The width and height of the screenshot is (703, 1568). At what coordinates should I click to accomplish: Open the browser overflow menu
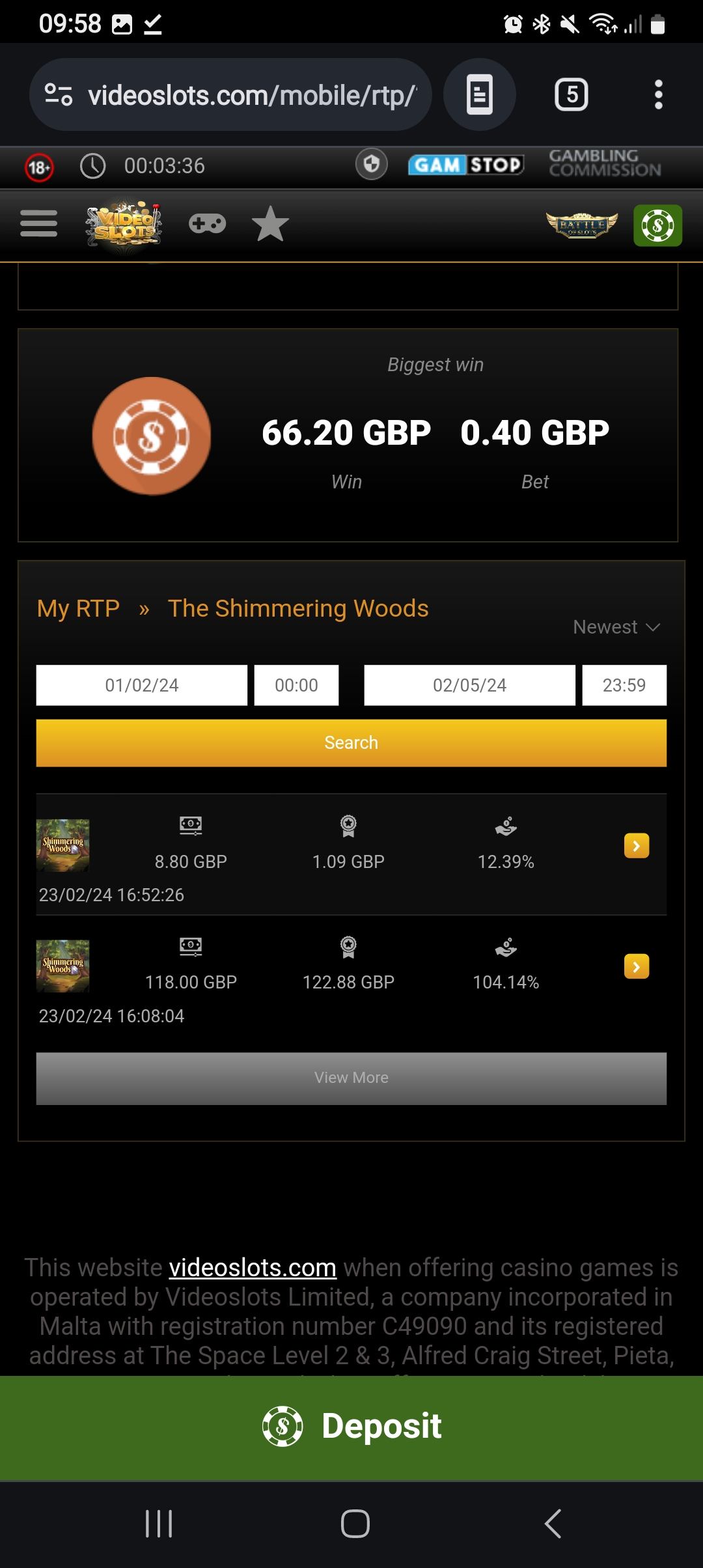click(658, 95)
